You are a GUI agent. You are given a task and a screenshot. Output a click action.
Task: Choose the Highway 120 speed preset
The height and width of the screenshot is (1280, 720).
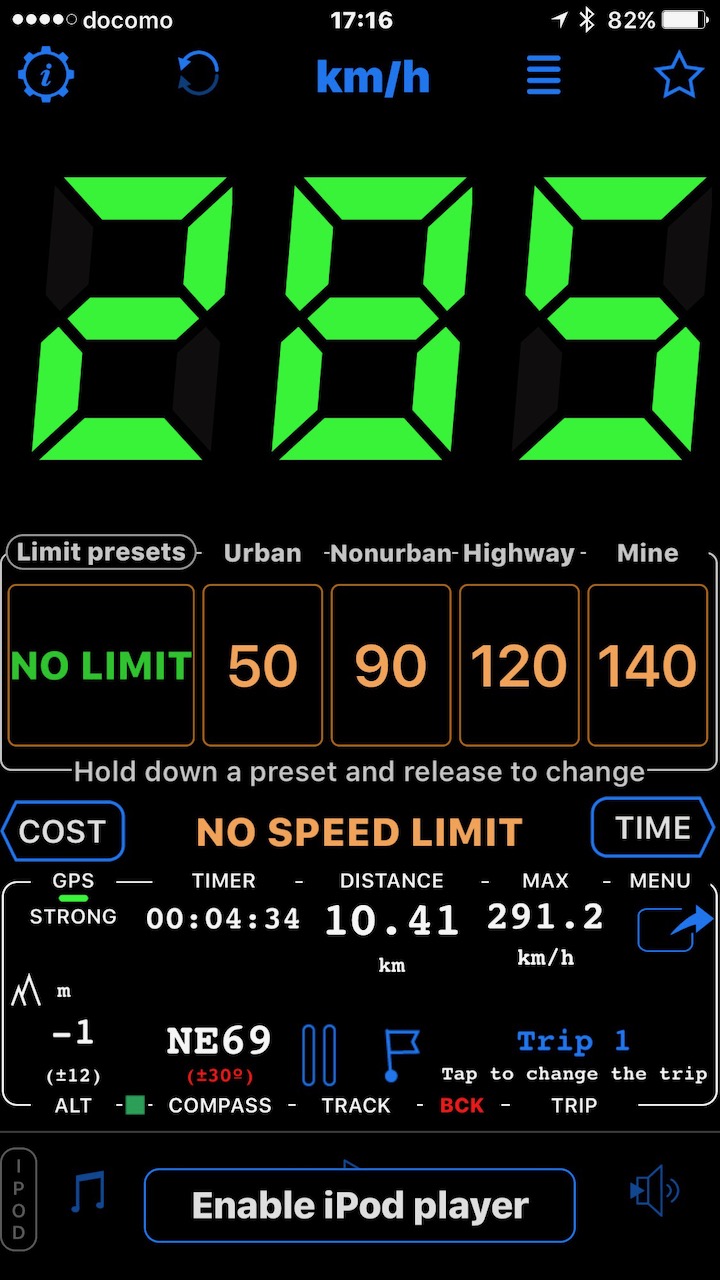(x=519, y=666)
